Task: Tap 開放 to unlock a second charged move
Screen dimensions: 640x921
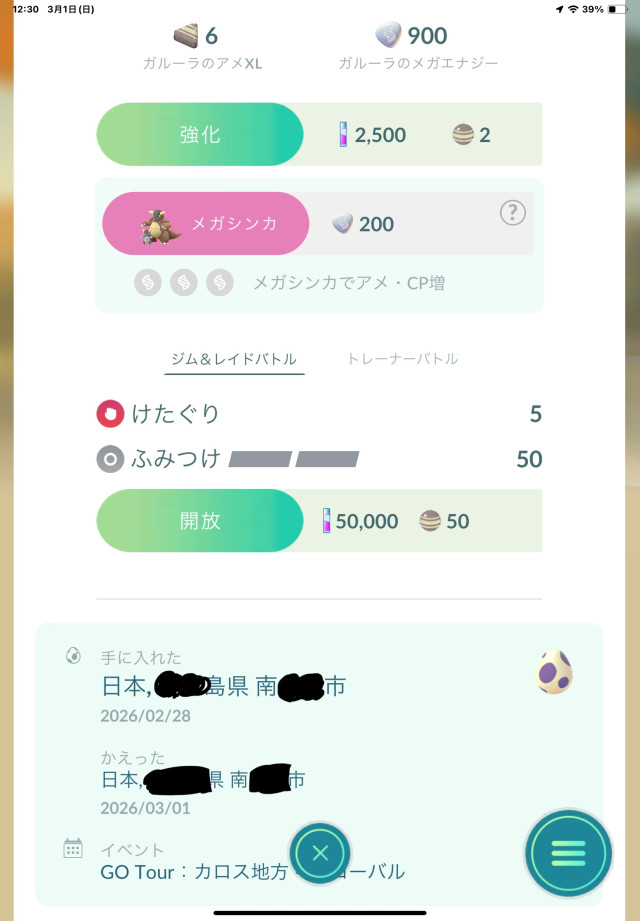Action: 200,521
